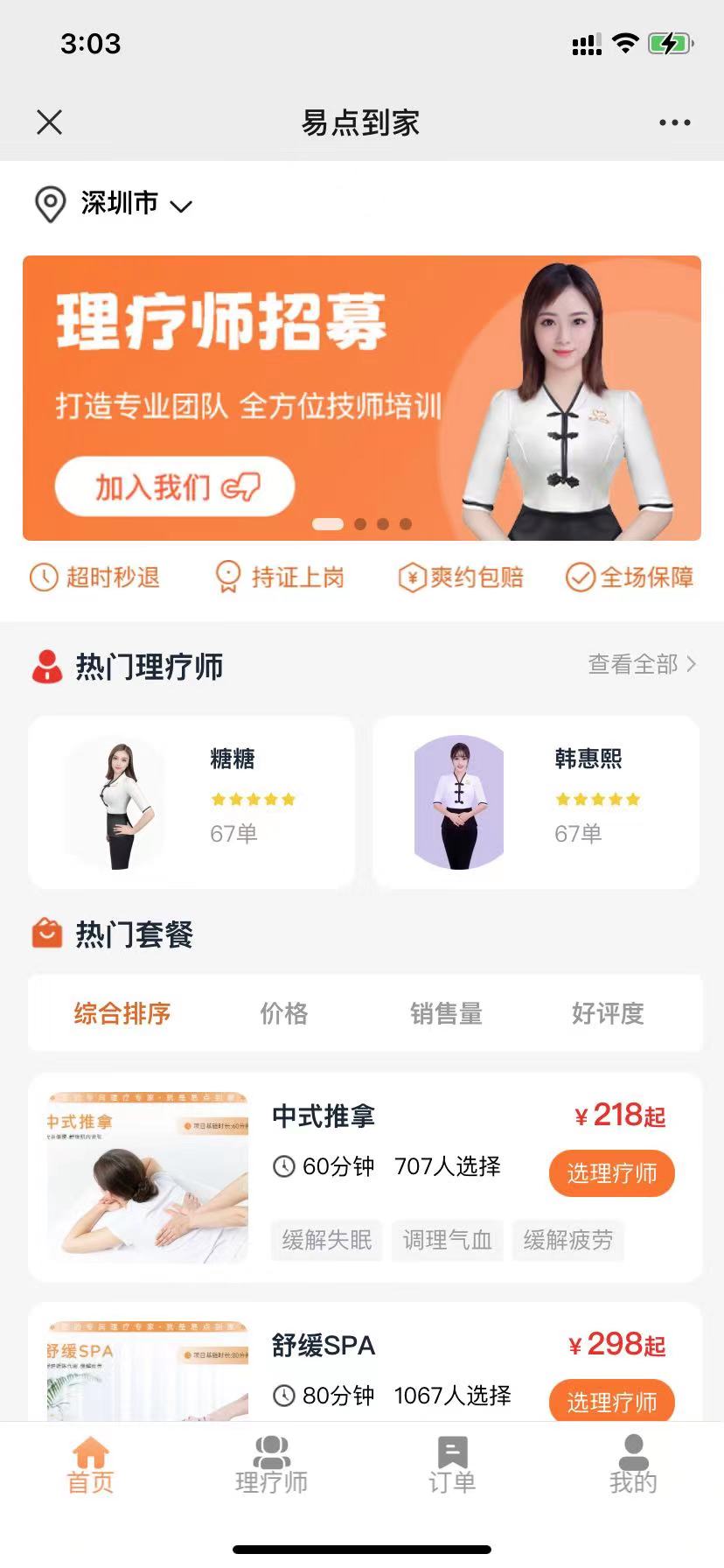Click the 持证上岗 badge icon
Viewport: 724px width, 1568px height.
pyautogui.click(x=228, y=577)
